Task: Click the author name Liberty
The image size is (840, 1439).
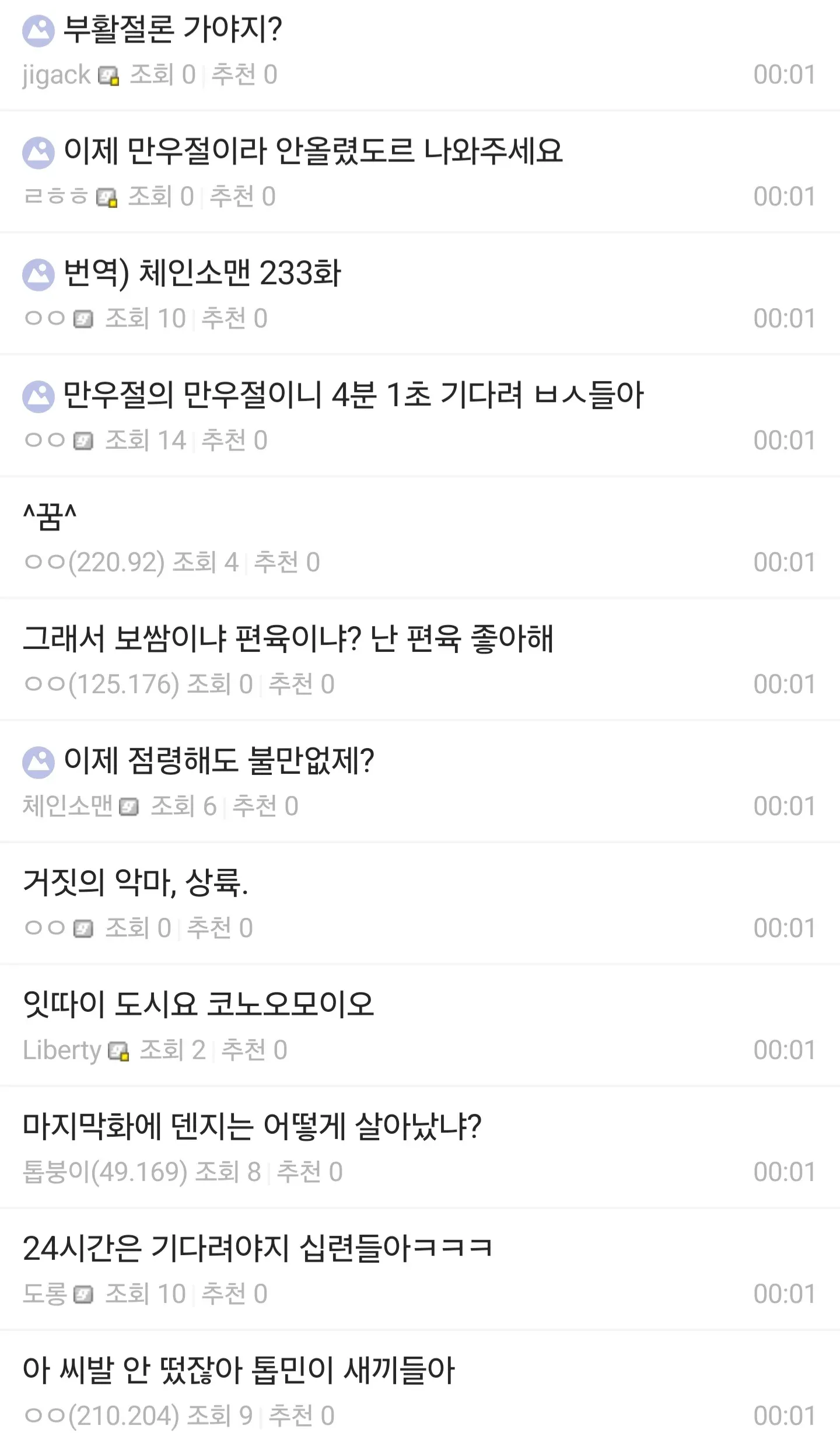Action: (62, 1050)
